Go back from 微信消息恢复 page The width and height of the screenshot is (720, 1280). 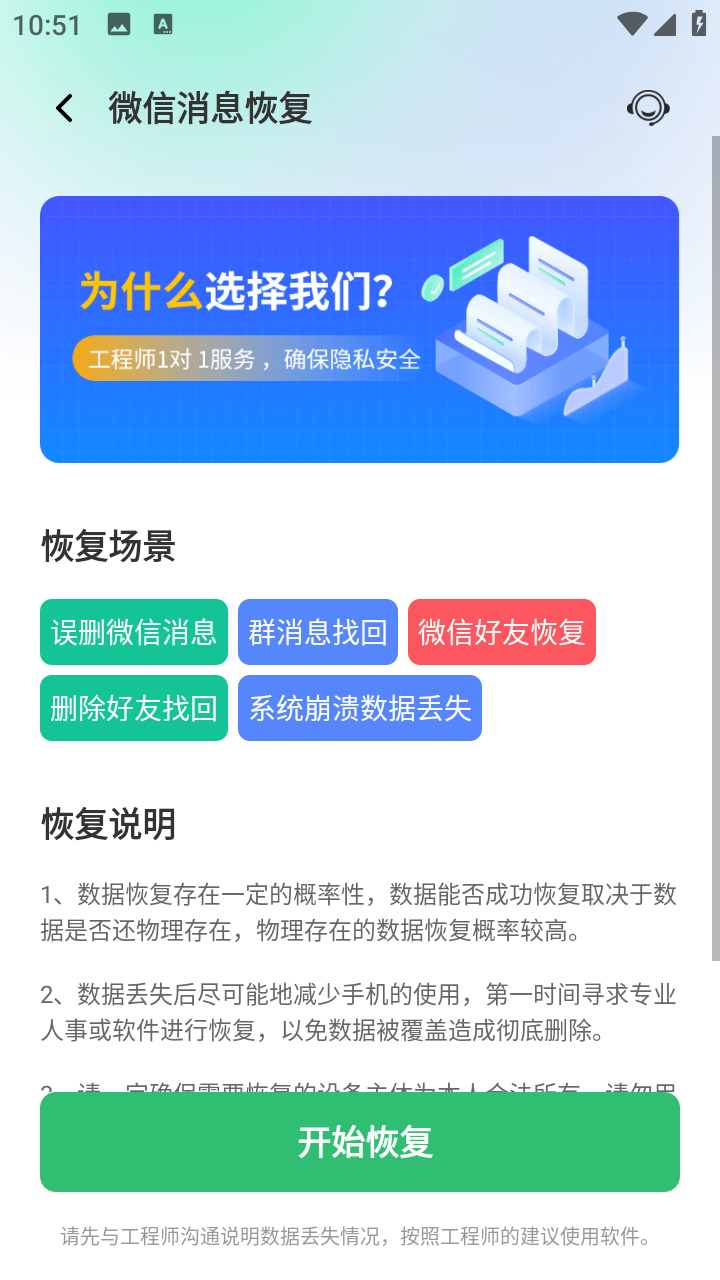pos(65,108)
